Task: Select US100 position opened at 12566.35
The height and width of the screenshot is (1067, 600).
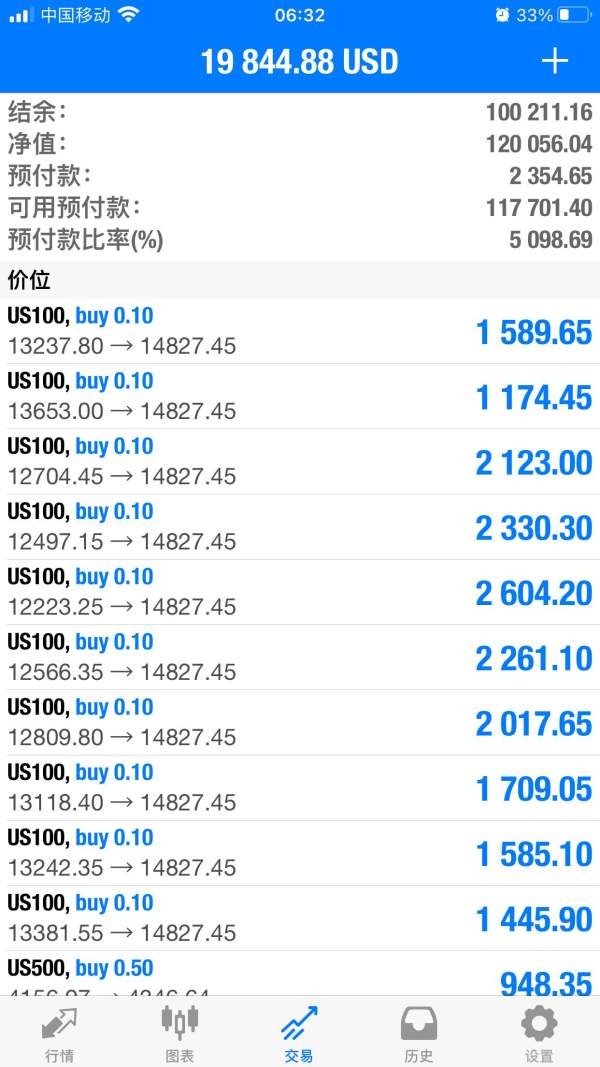Action: [300, 657]
